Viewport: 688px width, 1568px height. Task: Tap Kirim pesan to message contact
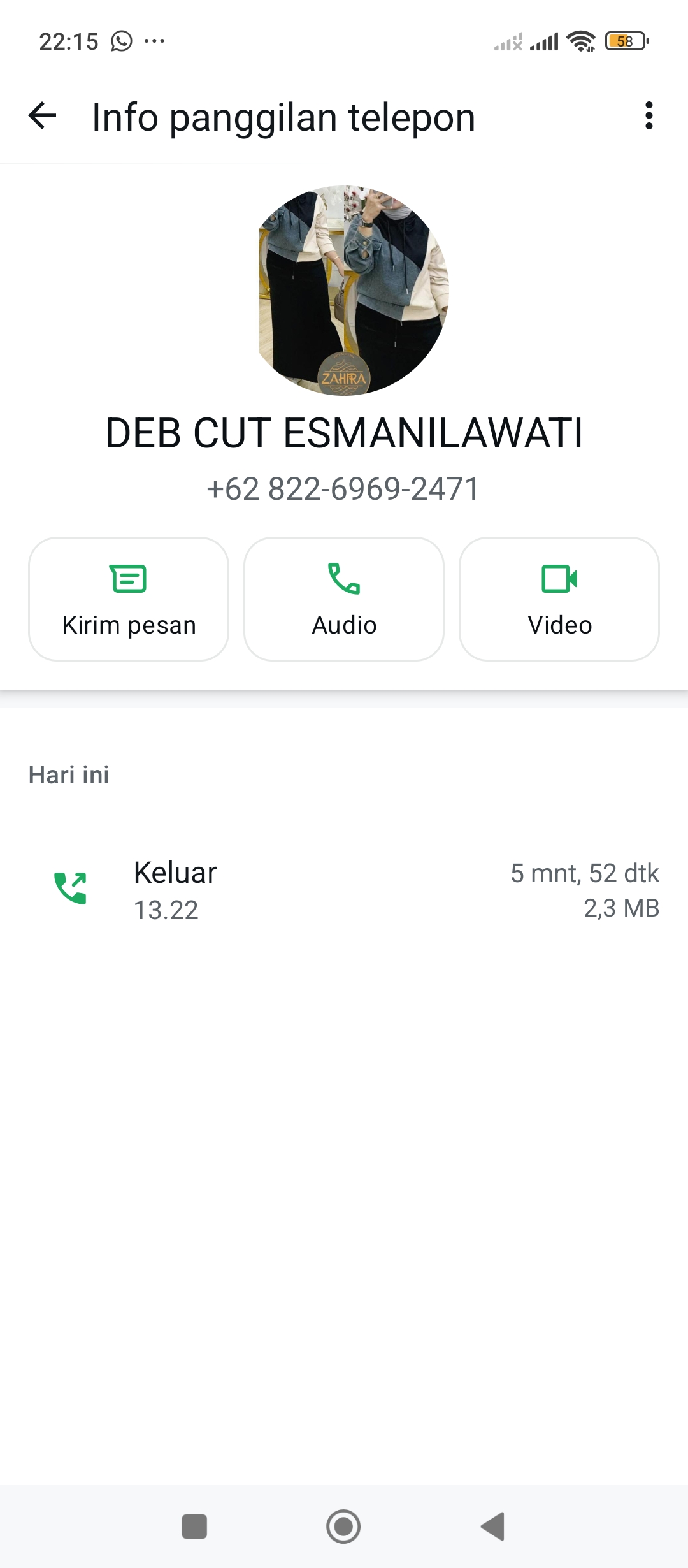(129, 599)
